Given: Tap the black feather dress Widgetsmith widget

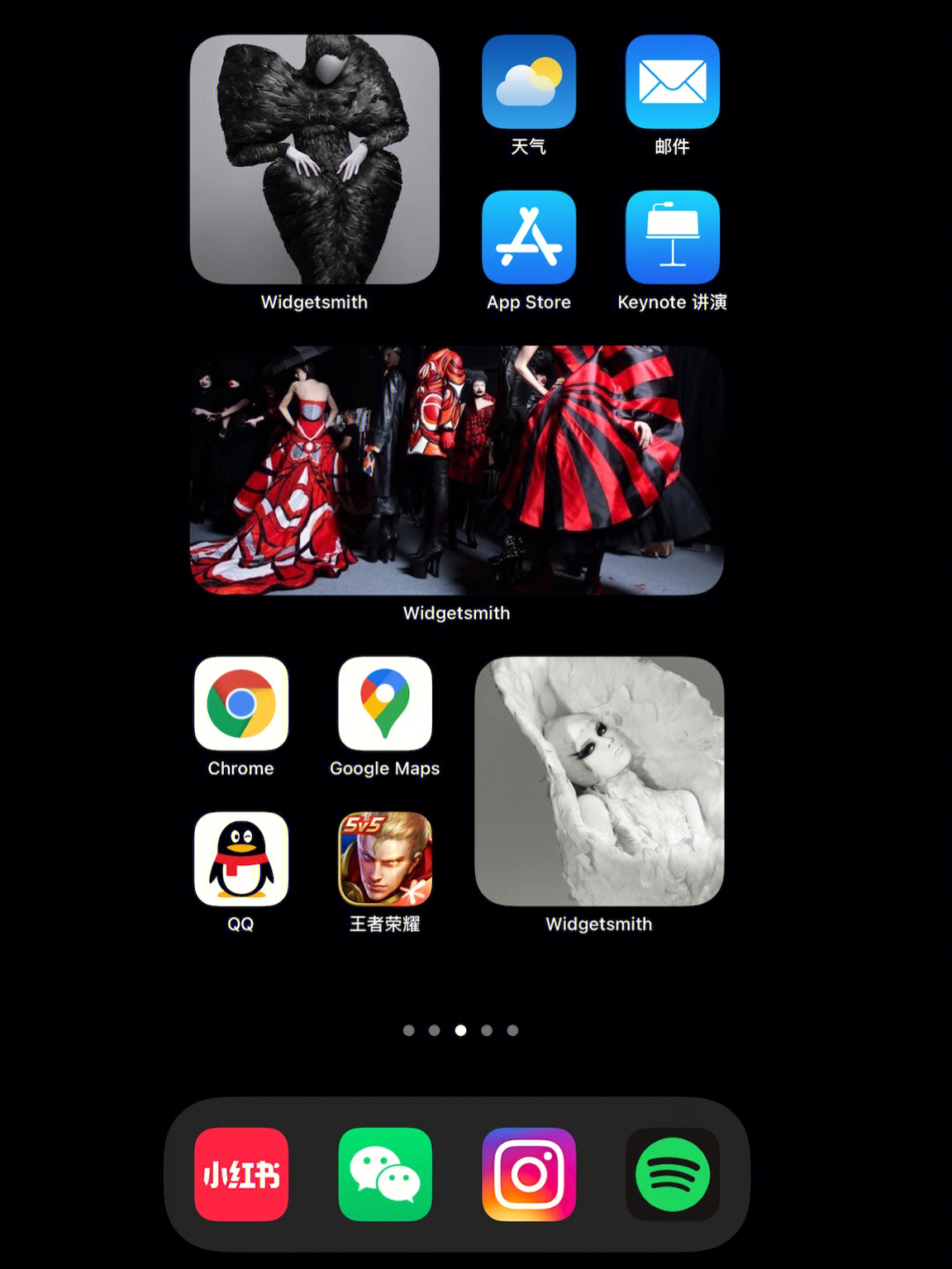Looking at the screenshot, I should pos(315,160).
